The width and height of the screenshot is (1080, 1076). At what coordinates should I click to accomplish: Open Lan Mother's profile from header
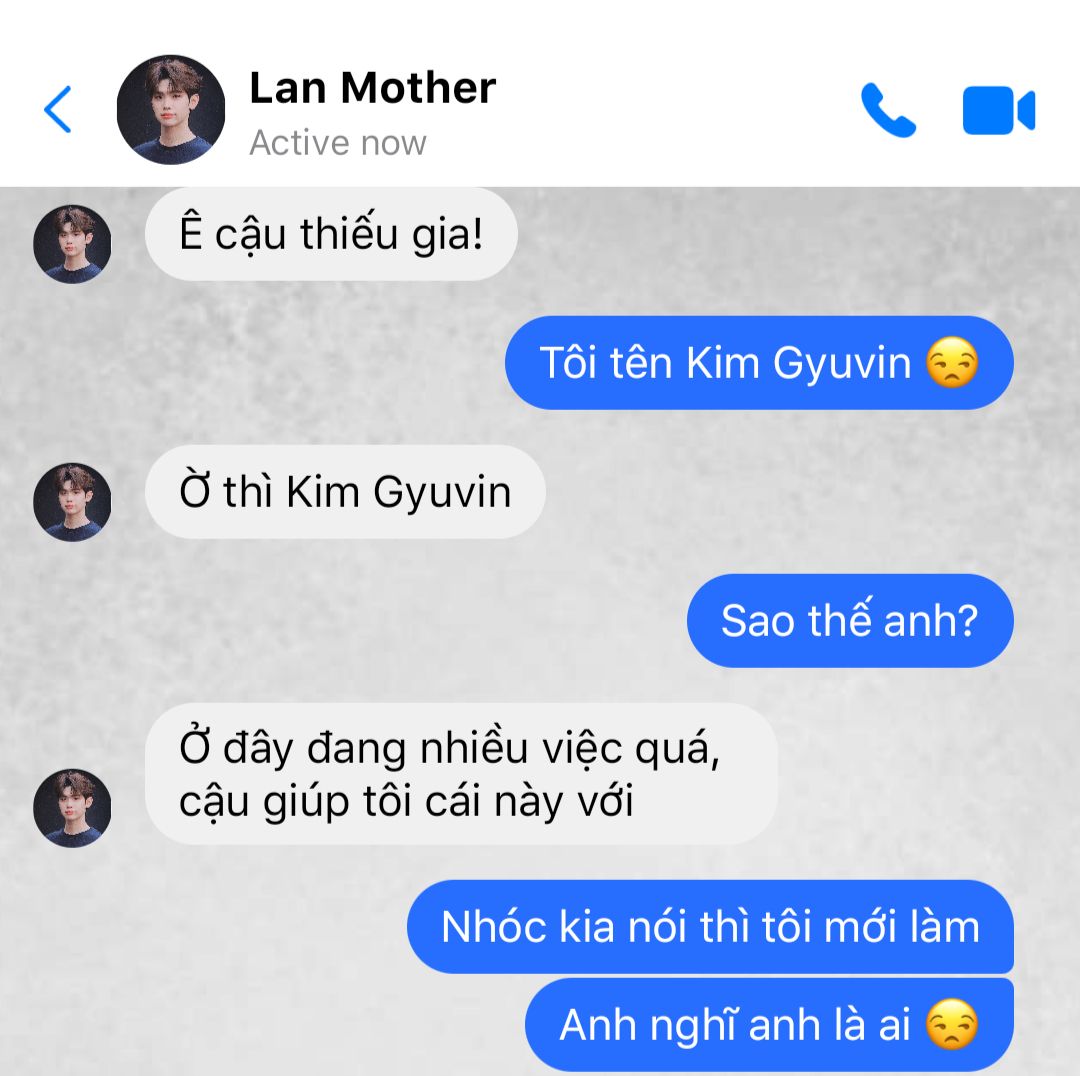coord(171,110)
